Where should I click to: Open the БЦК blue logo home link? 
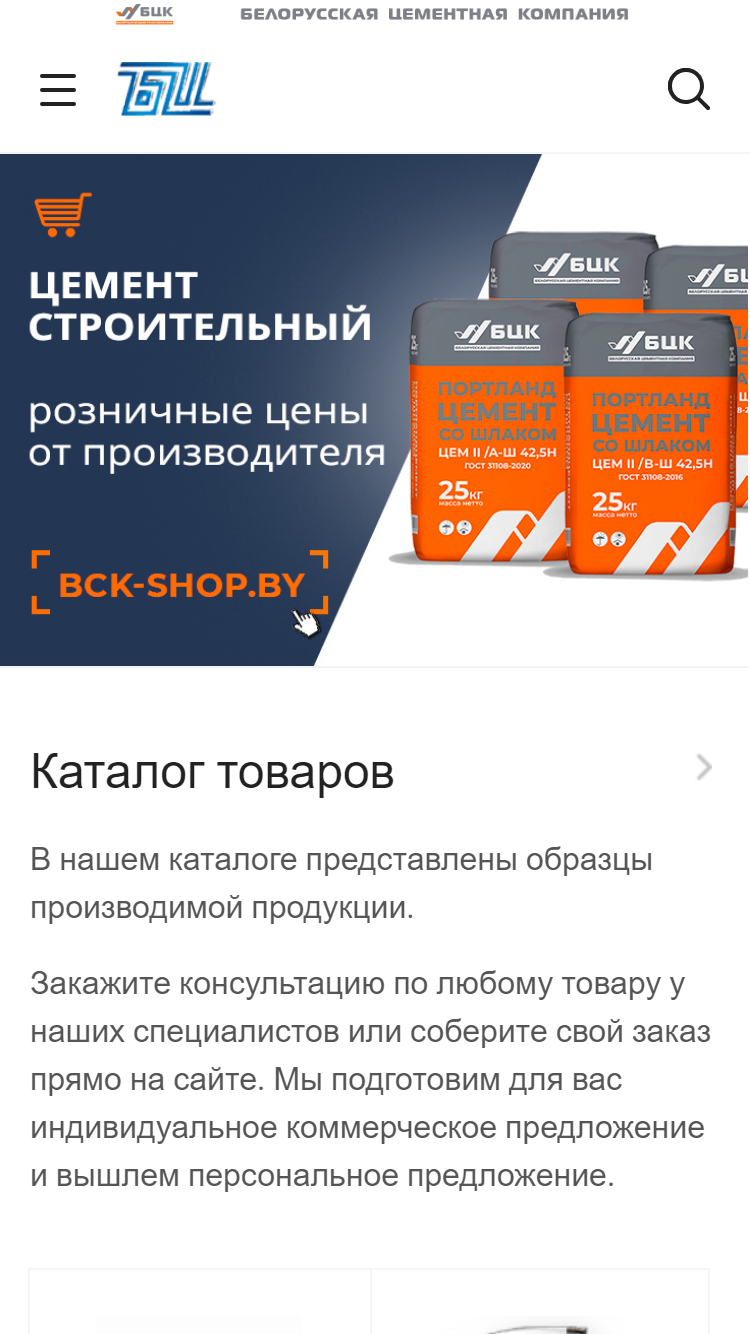(166, 90)
